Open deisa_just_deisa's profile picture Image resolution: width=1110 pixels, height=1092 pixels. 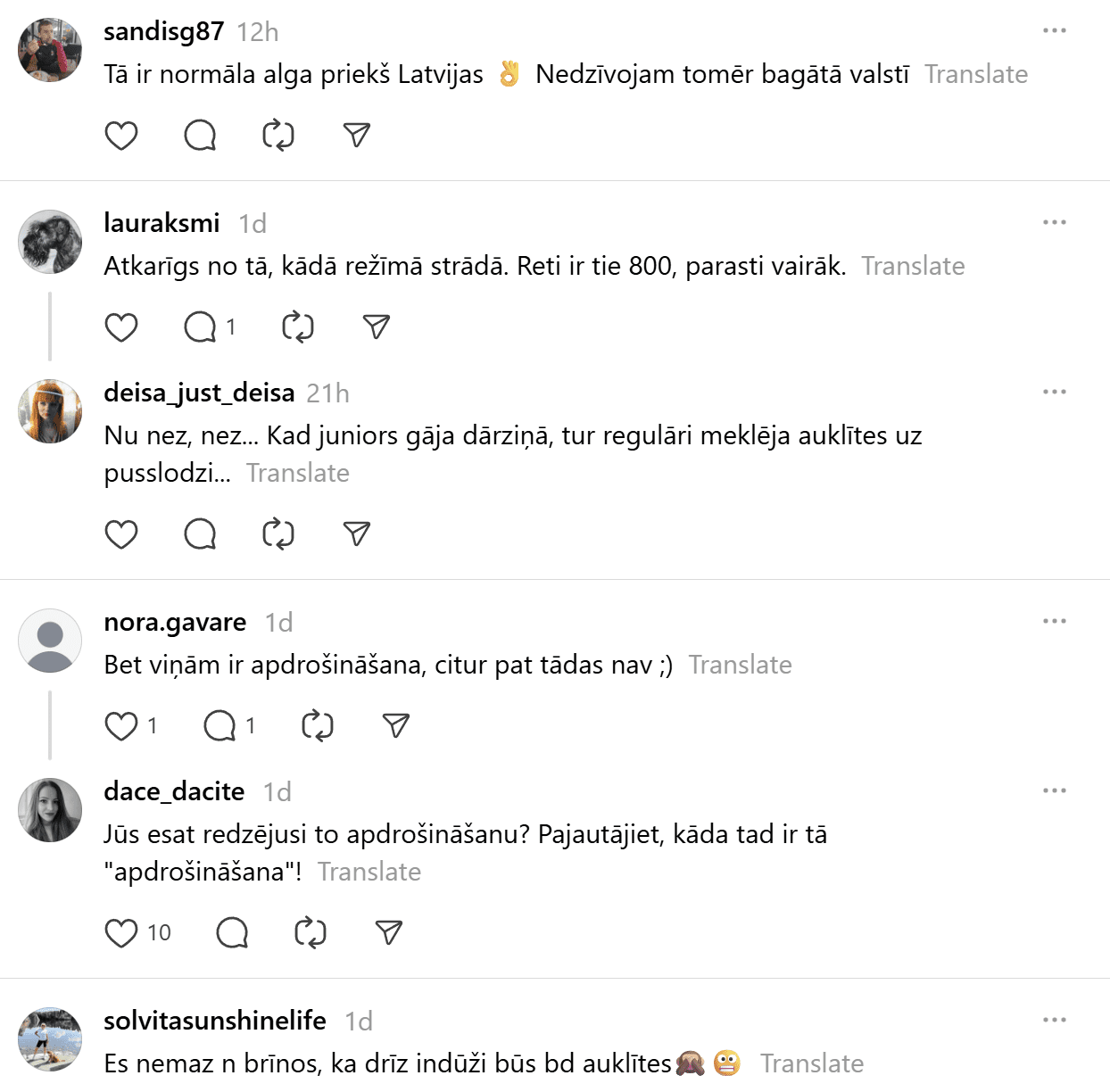click(50, 411)
